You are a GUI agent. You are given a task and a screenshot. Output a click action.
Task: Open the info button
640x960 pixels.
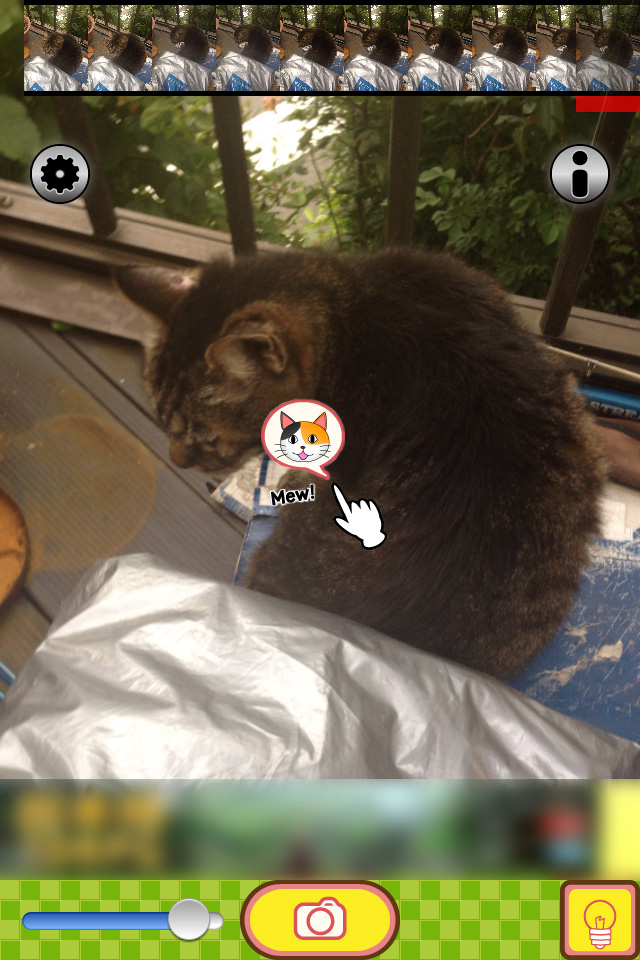pos(580,174)
